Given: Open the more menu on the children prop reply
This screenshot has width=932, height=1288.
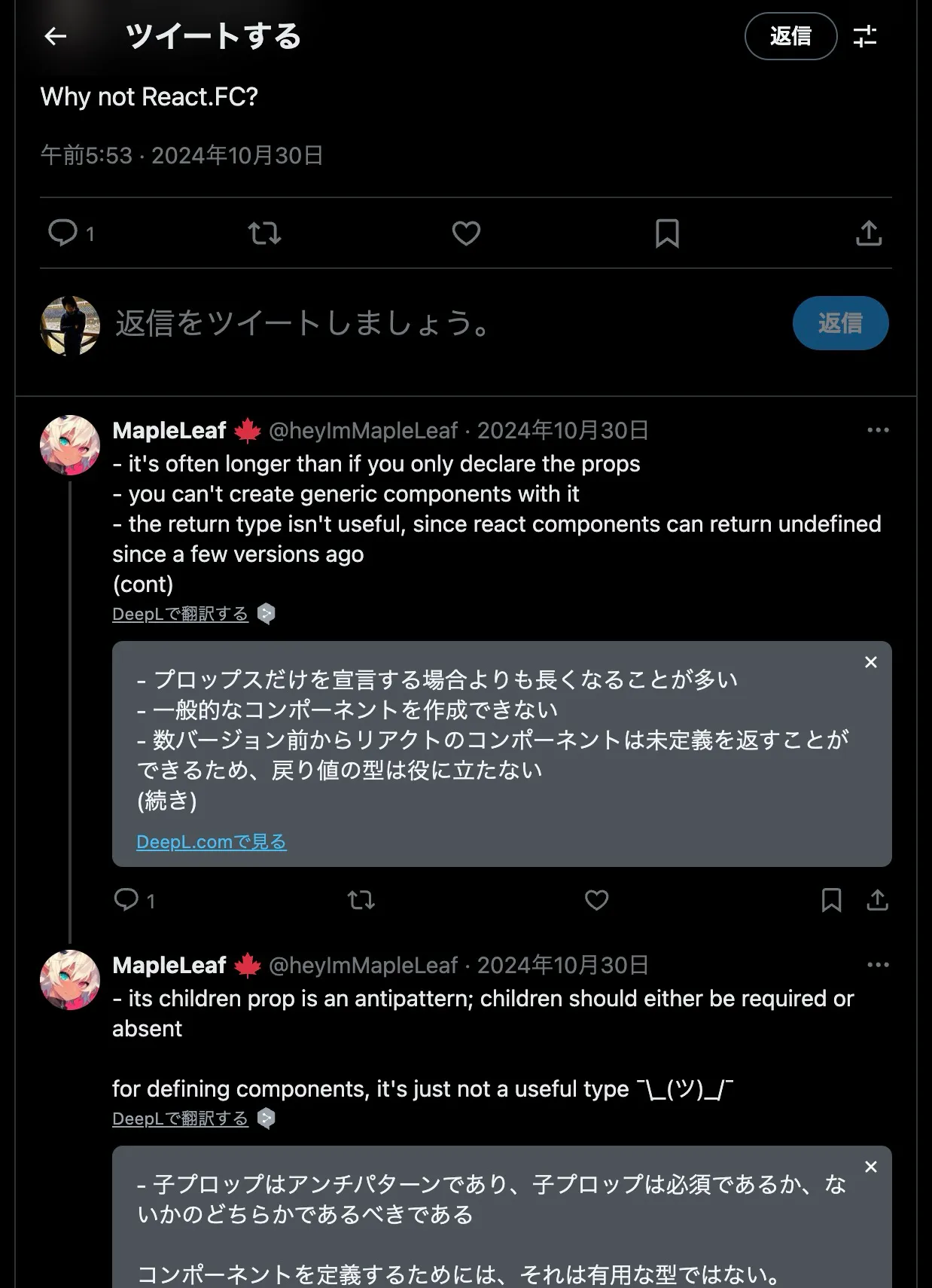Looking at the screenshot, I should click(878, 965).
